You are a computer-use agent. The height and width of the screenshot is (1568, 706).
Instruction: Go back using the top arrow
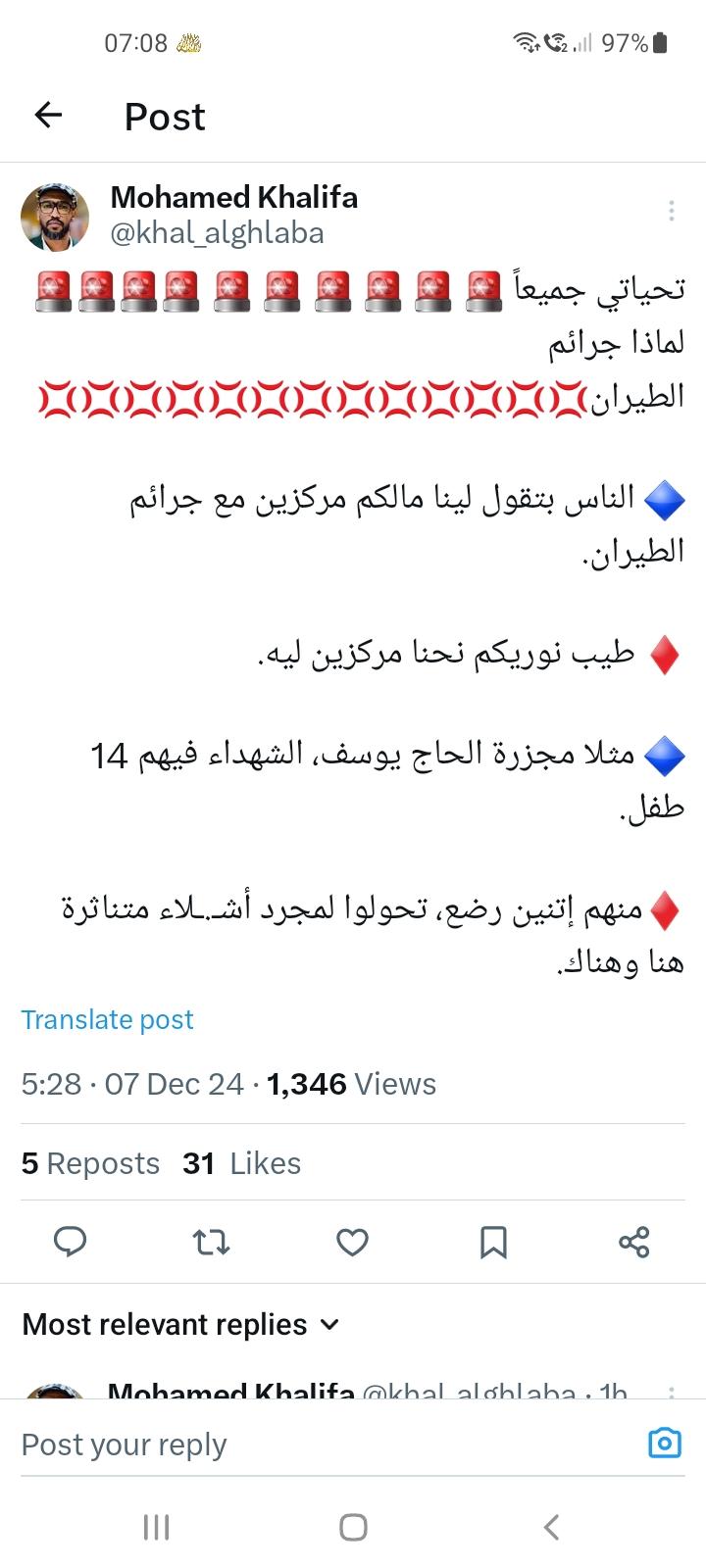point(48,116)
